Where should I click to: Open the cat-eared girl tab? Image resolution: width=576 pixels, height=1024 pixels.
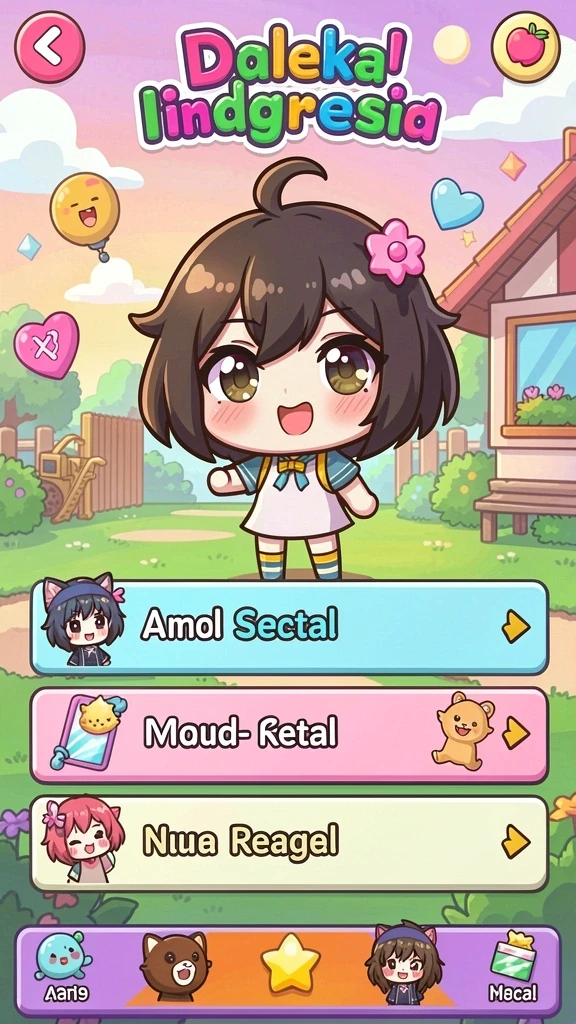tap(404, 964)
